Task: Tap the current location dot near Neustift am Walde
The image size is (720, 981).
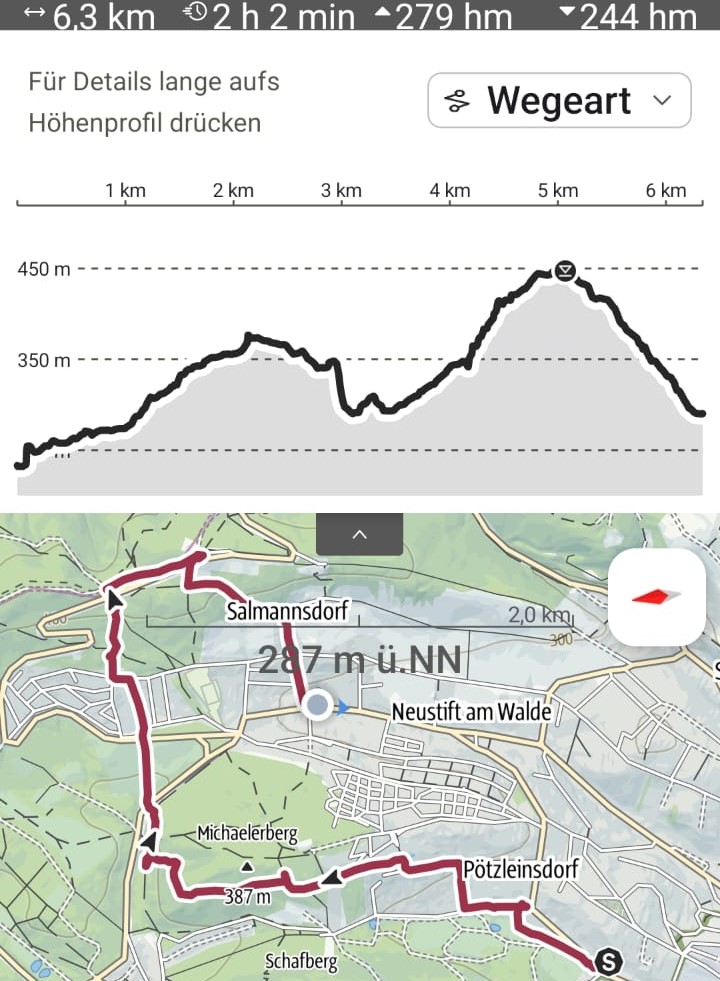Action: click(x=318, y=706)
